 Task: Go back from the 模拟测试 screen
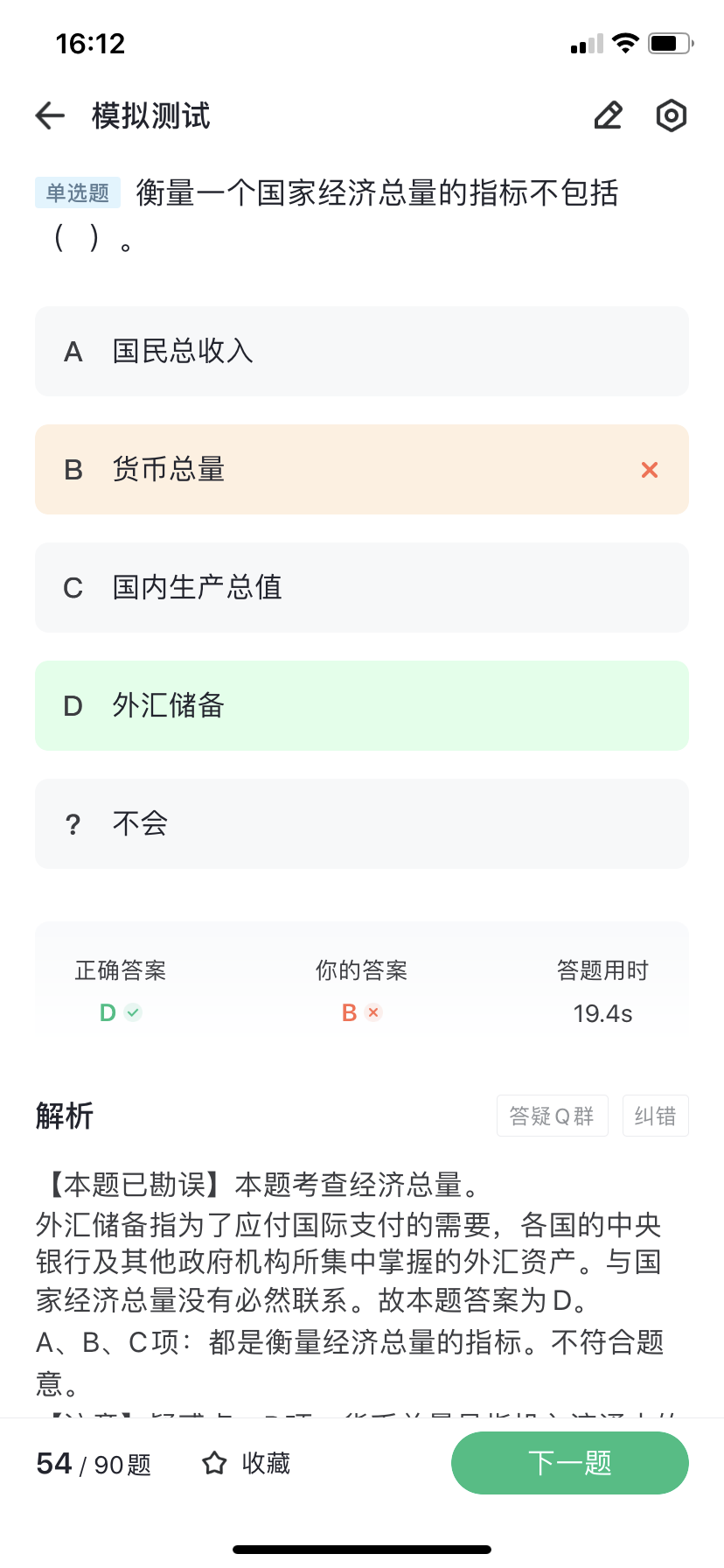tap(50, 115)
